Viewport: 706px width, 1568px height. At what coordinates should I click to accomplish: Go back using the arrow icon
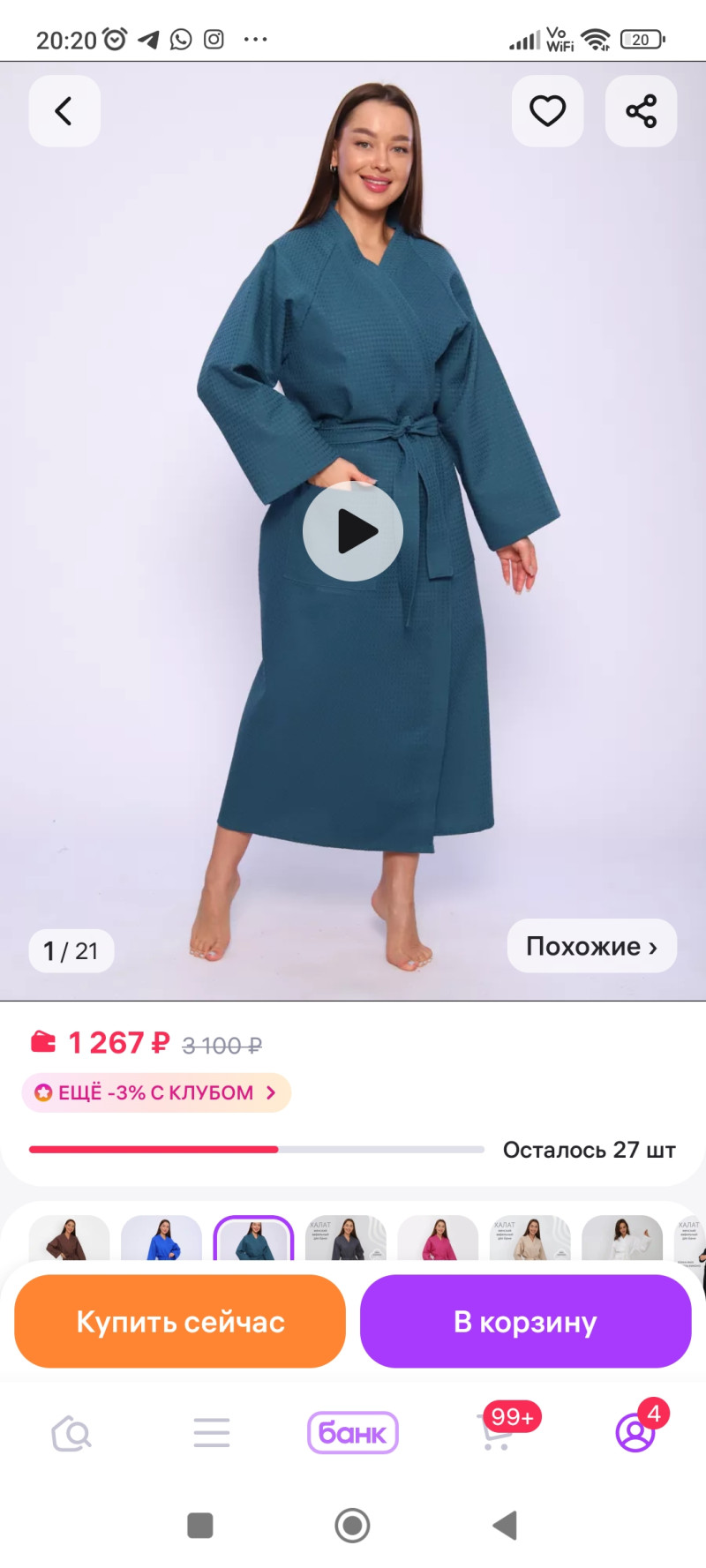(x=64, y=111)
